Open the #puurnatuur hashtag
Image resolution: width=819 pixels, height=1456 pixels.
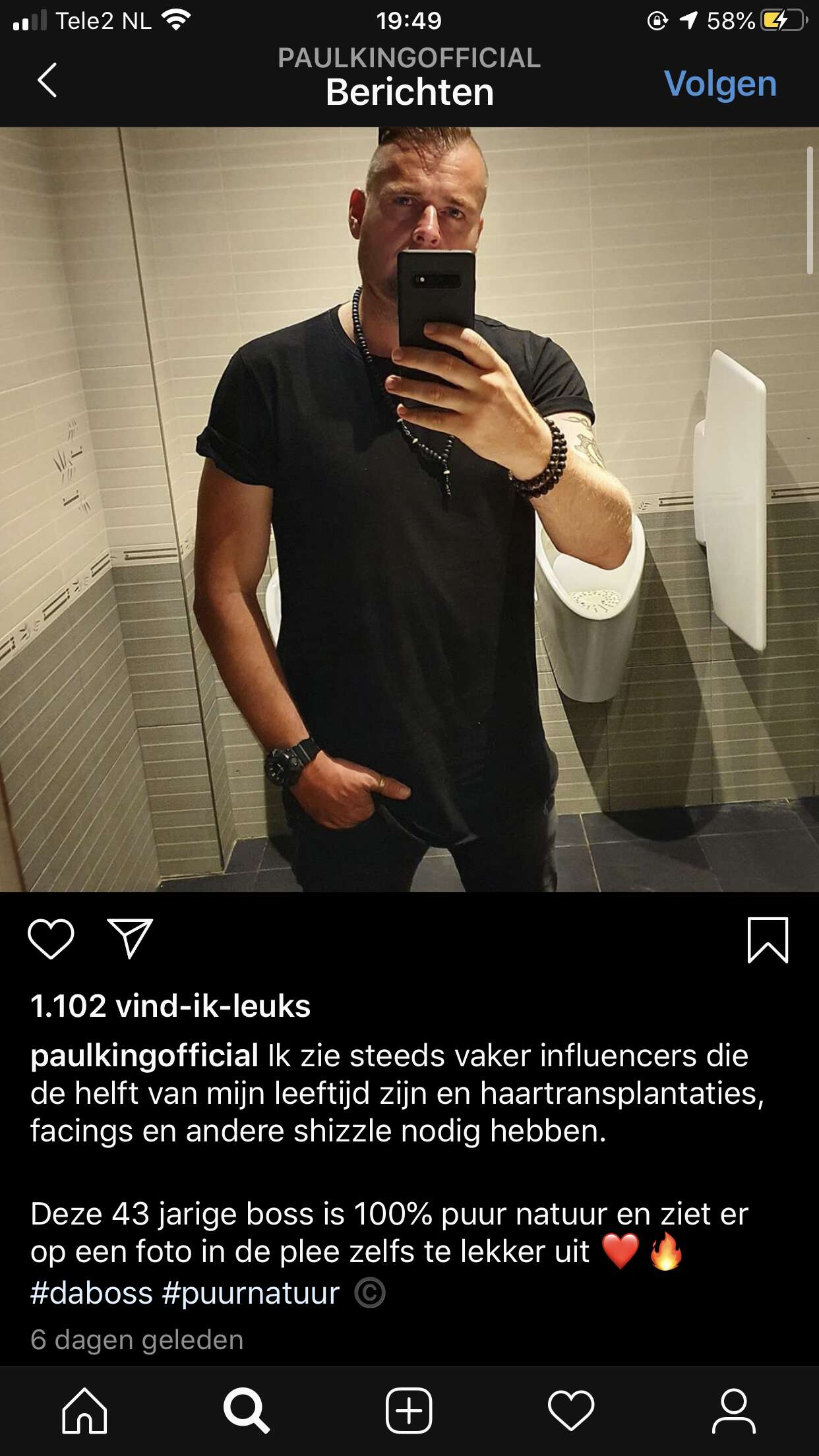(251, 1292)
